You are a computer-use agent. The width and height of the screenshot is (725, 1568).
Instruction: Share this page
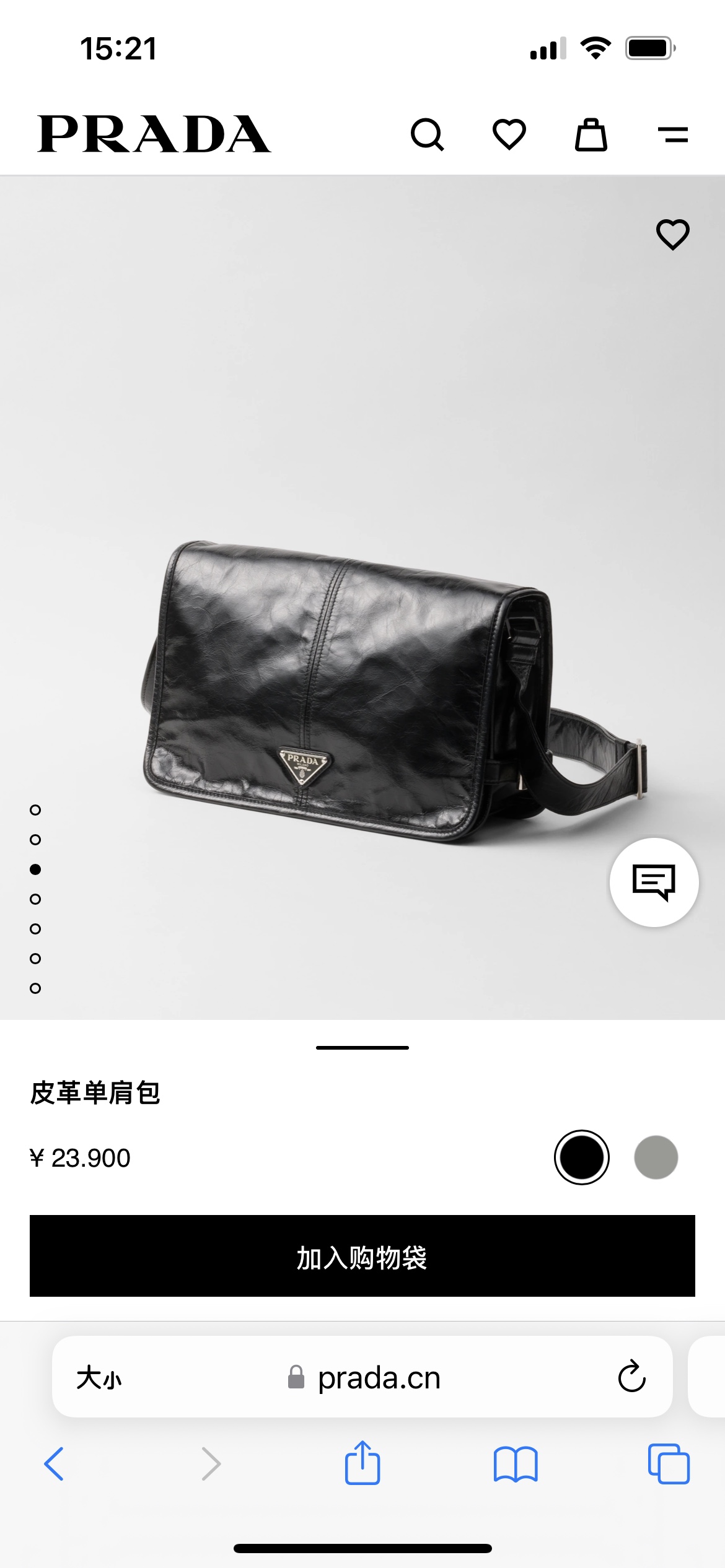[x=362, y=1463]
